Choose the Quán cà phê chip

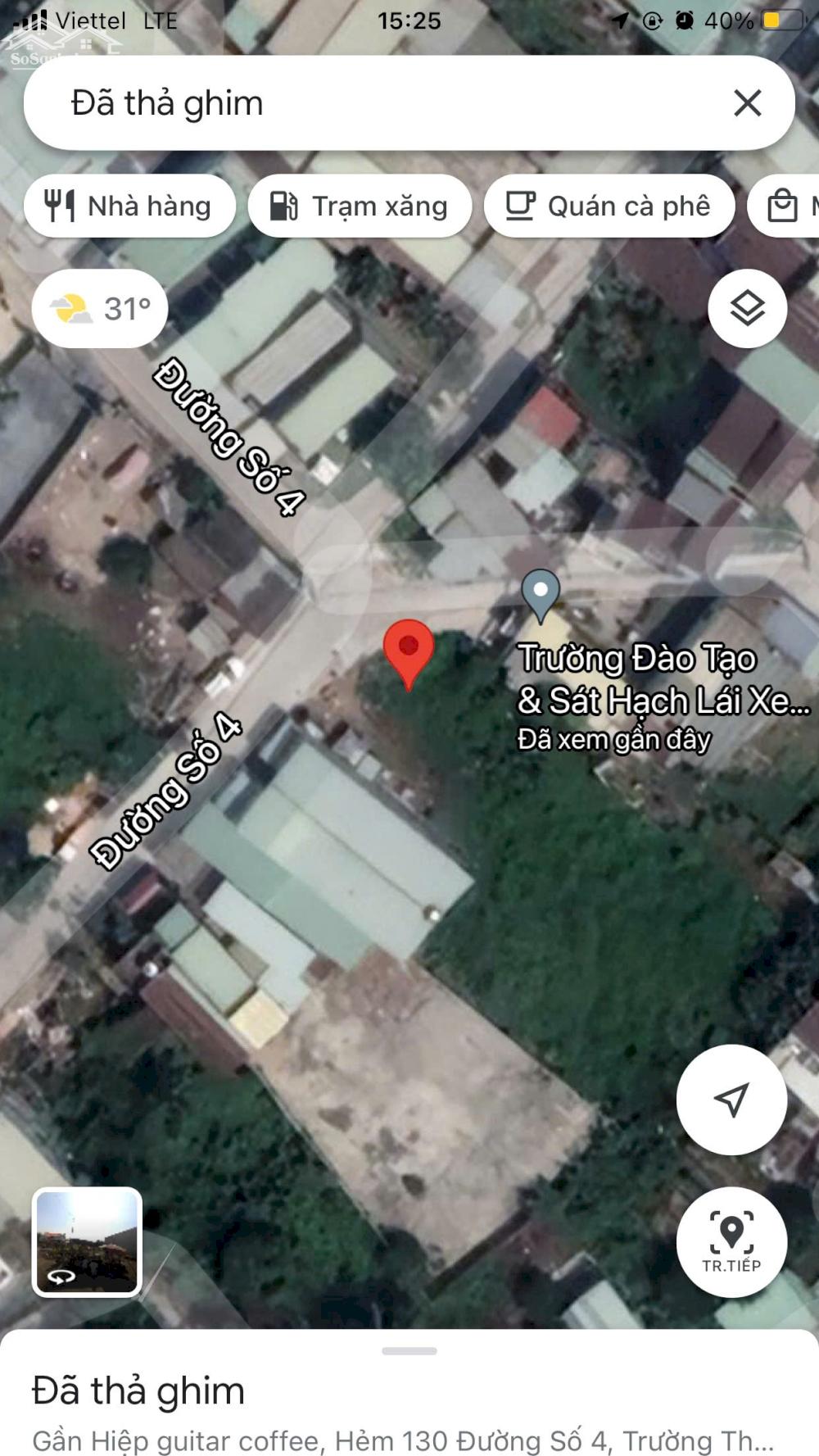(x=608, y=206)
